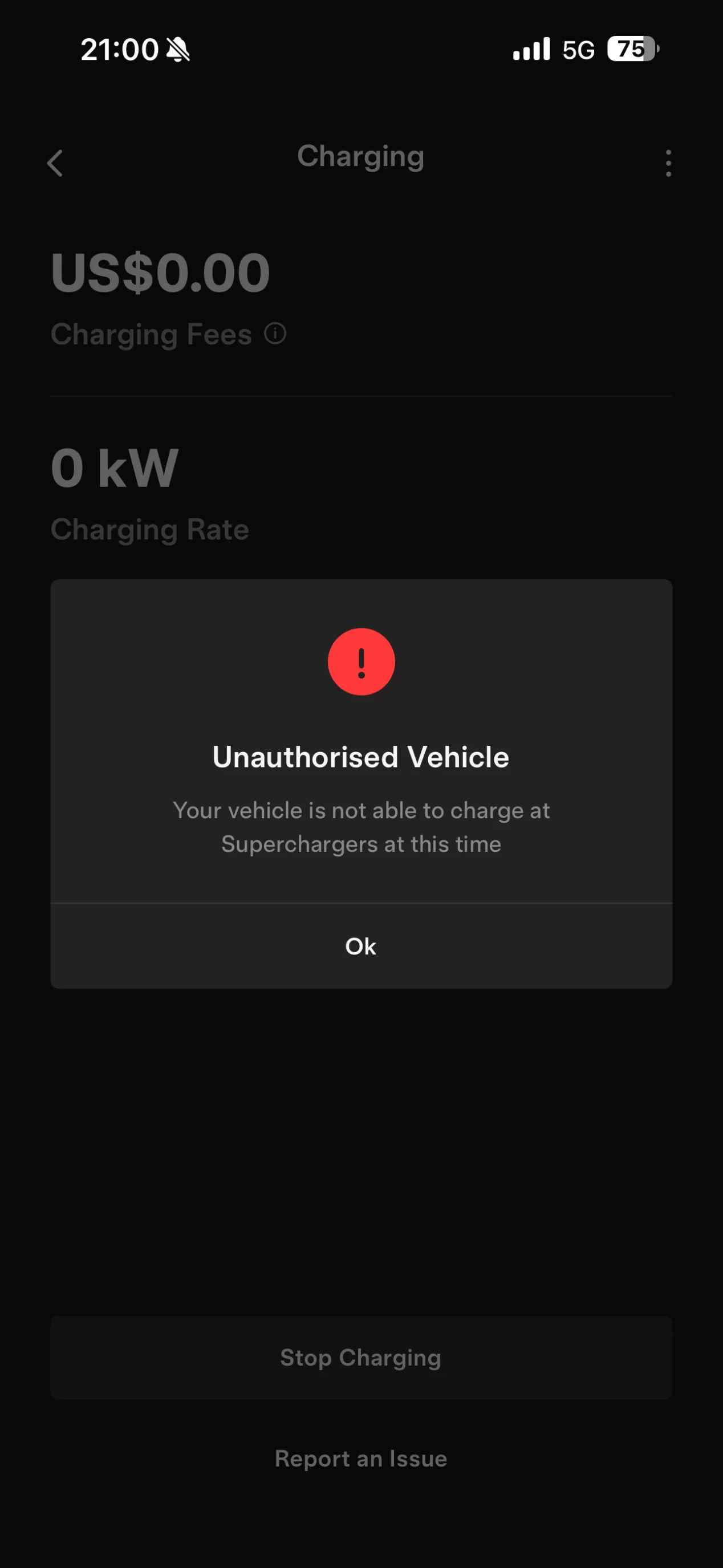The width and height of the screenshot is (723, 1568).
Task: Tap the Stop Charging button
Action: coord(361,1358)
